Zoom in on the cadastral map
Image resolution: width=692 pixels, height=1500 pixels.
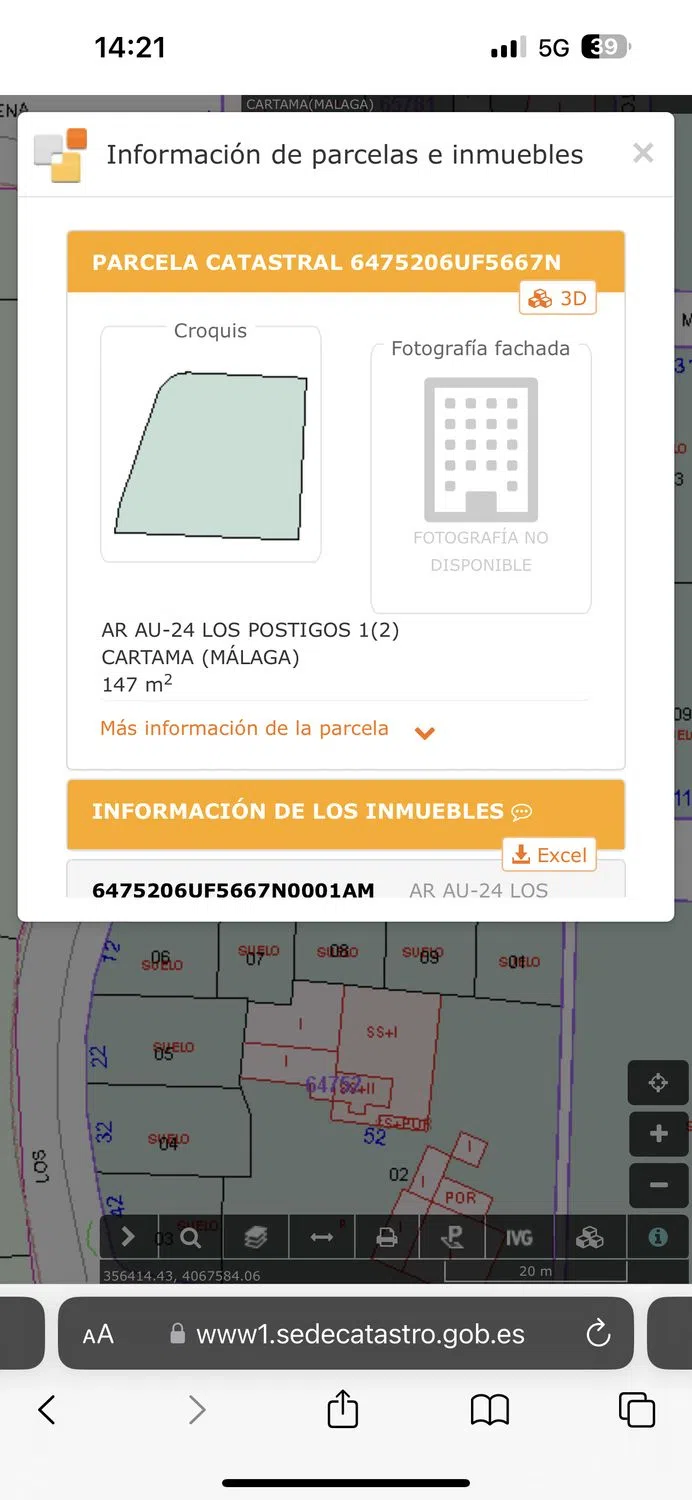pyautogui.click(x=658, y=1134)
